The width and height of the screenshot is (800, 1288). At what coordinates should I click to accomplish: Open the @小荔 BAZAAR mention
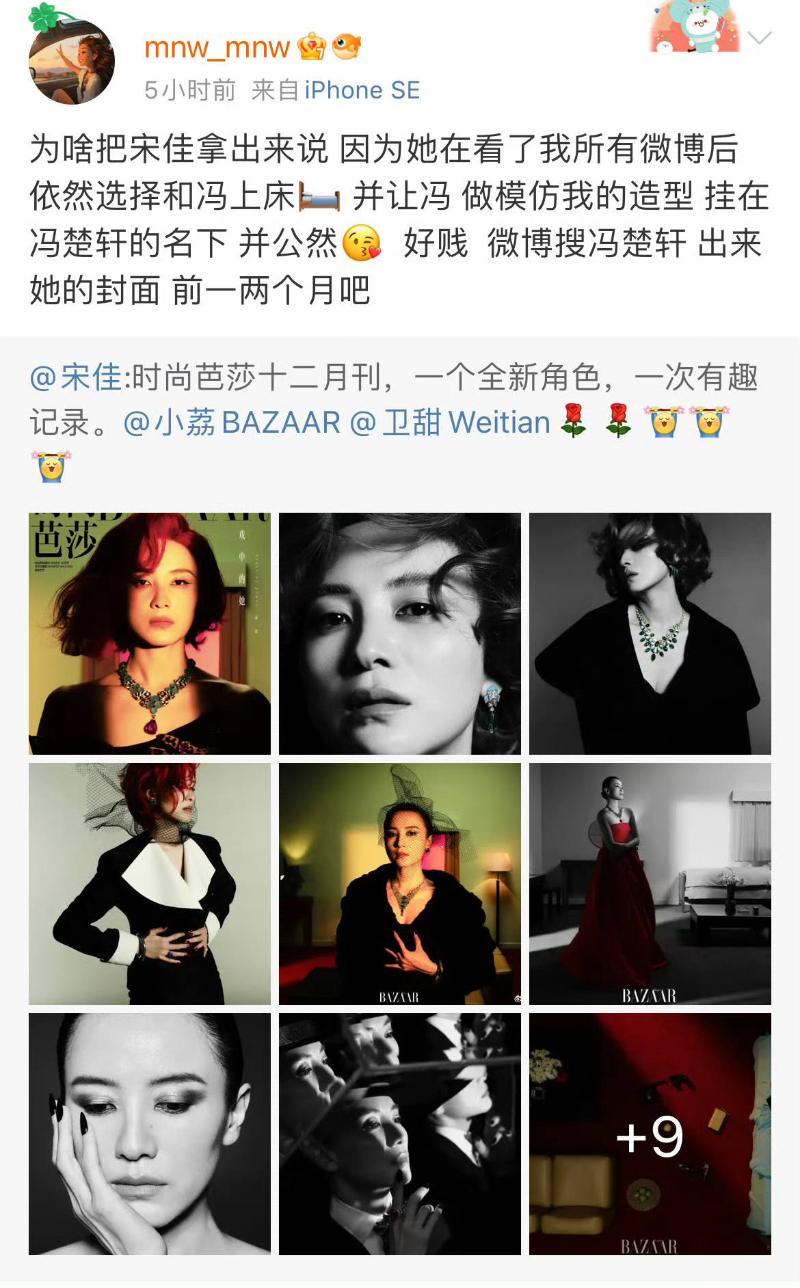coord(232,422)
